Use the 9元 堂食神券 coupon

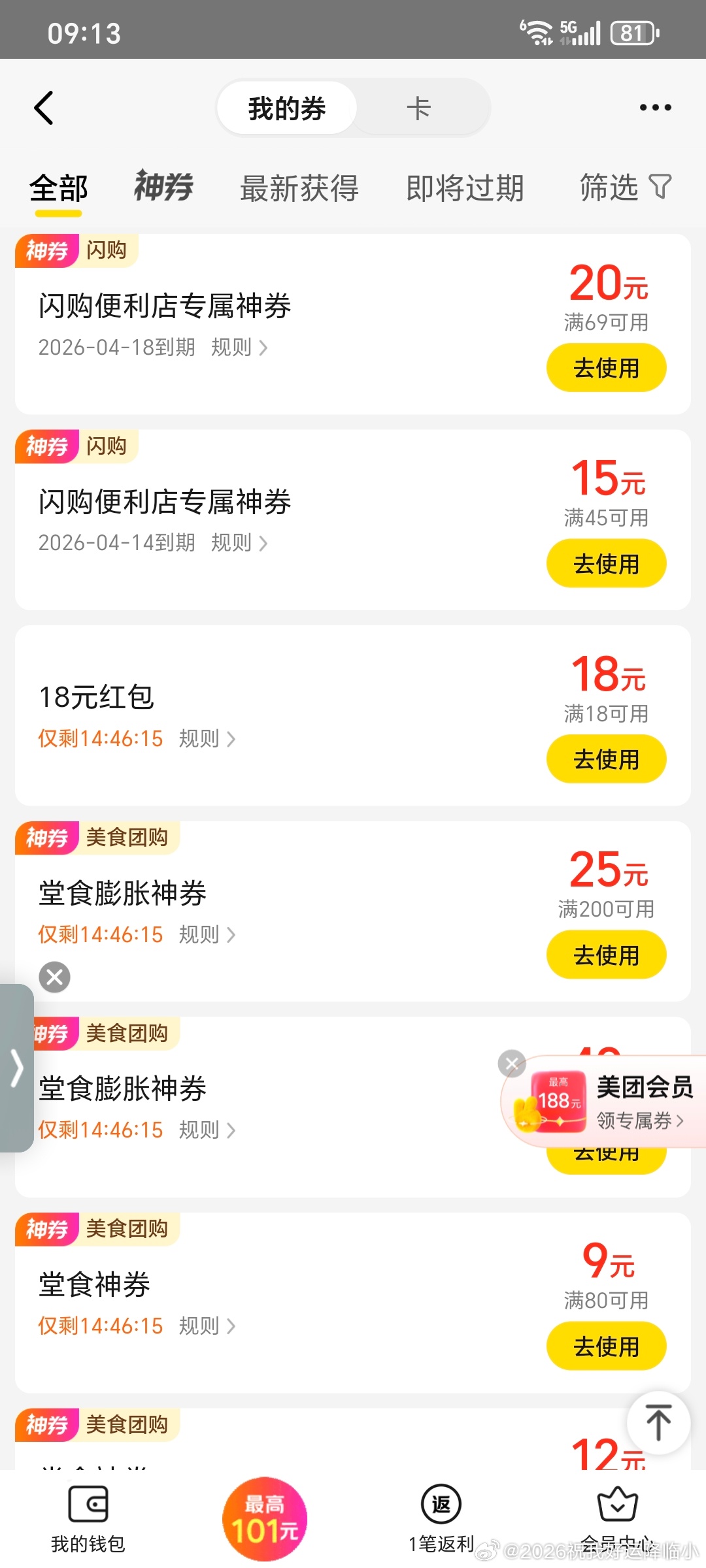pyautogui.click(x=606, y=1347)
